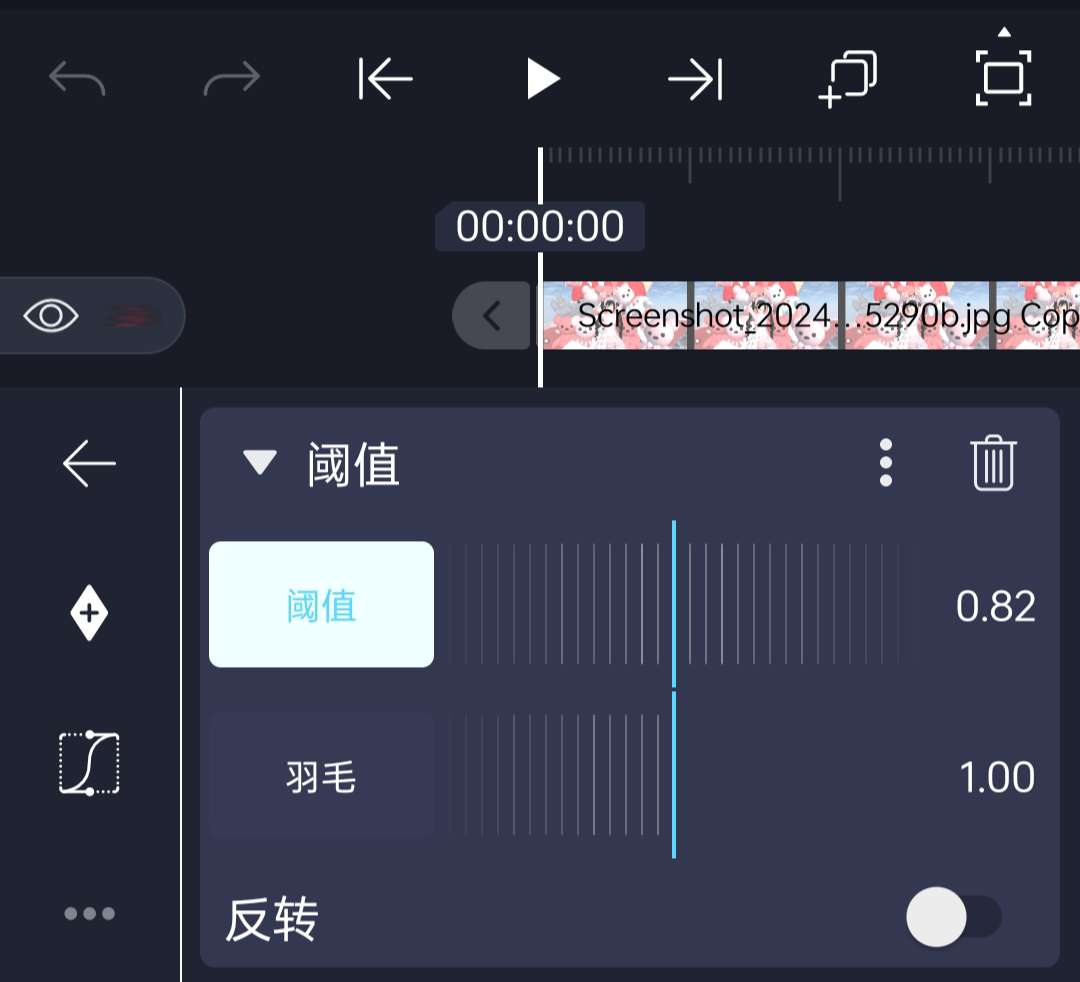Select the 阈值 parameter button
Screen dimensions: 1080x982
[321, 605]
